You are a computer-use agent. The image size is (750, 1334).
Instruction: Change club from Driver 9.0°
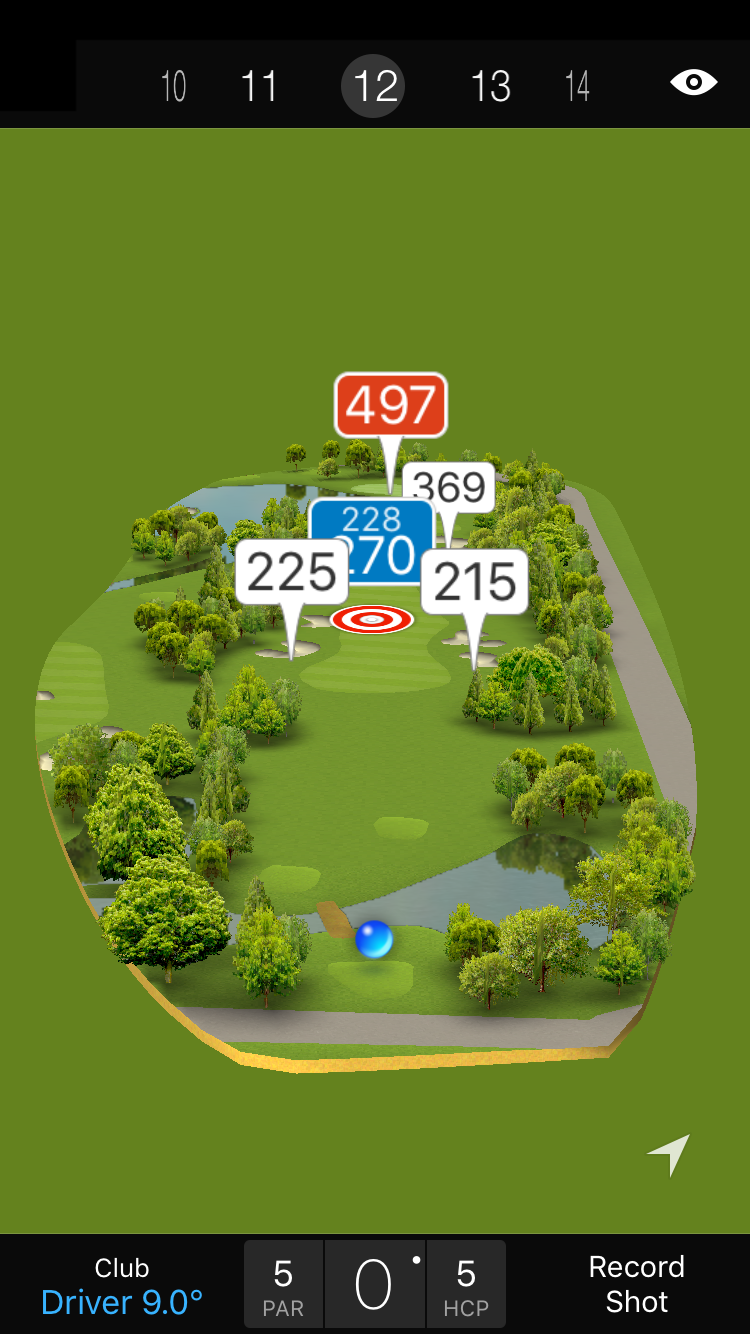point(122,1286)
